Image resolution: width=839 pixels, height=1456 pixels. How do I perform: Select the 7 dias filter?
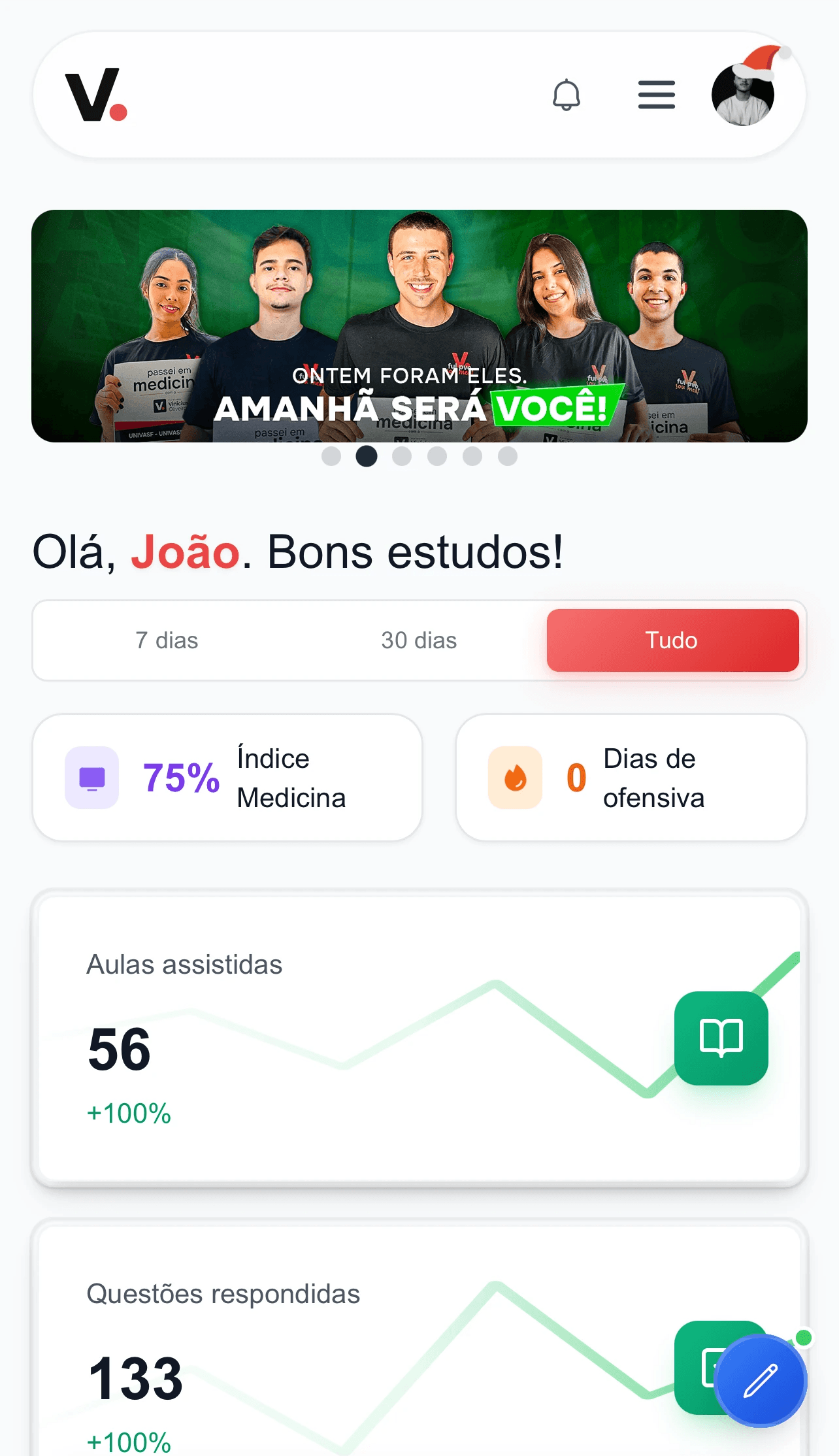[x=167, y=640]
